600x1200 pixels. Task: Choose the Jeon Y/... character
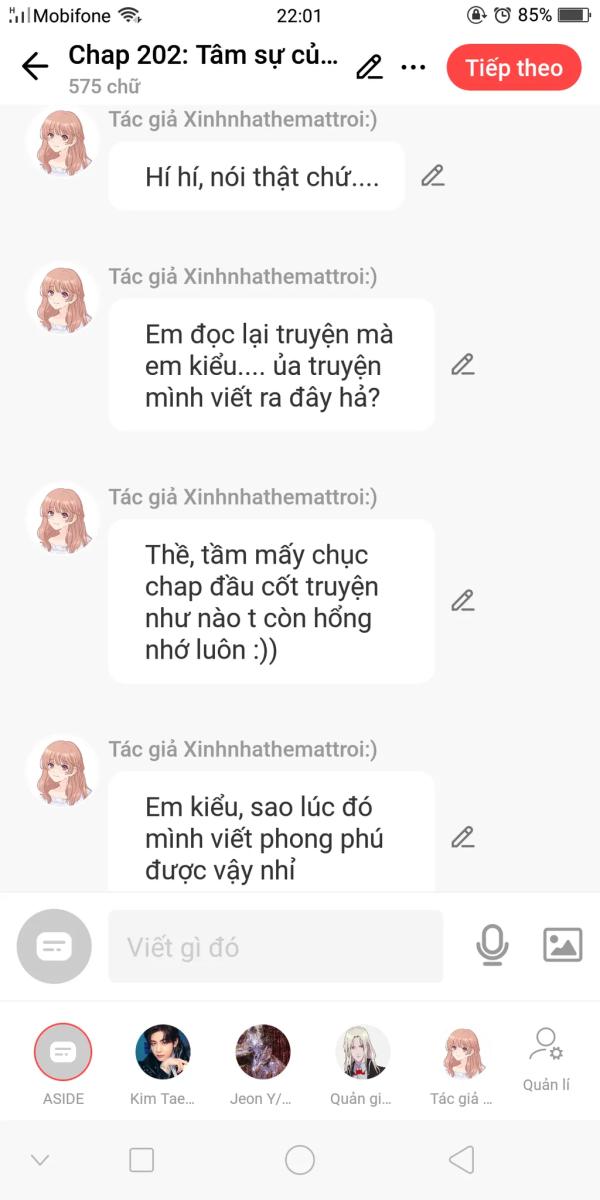[x=263, y=1052]
